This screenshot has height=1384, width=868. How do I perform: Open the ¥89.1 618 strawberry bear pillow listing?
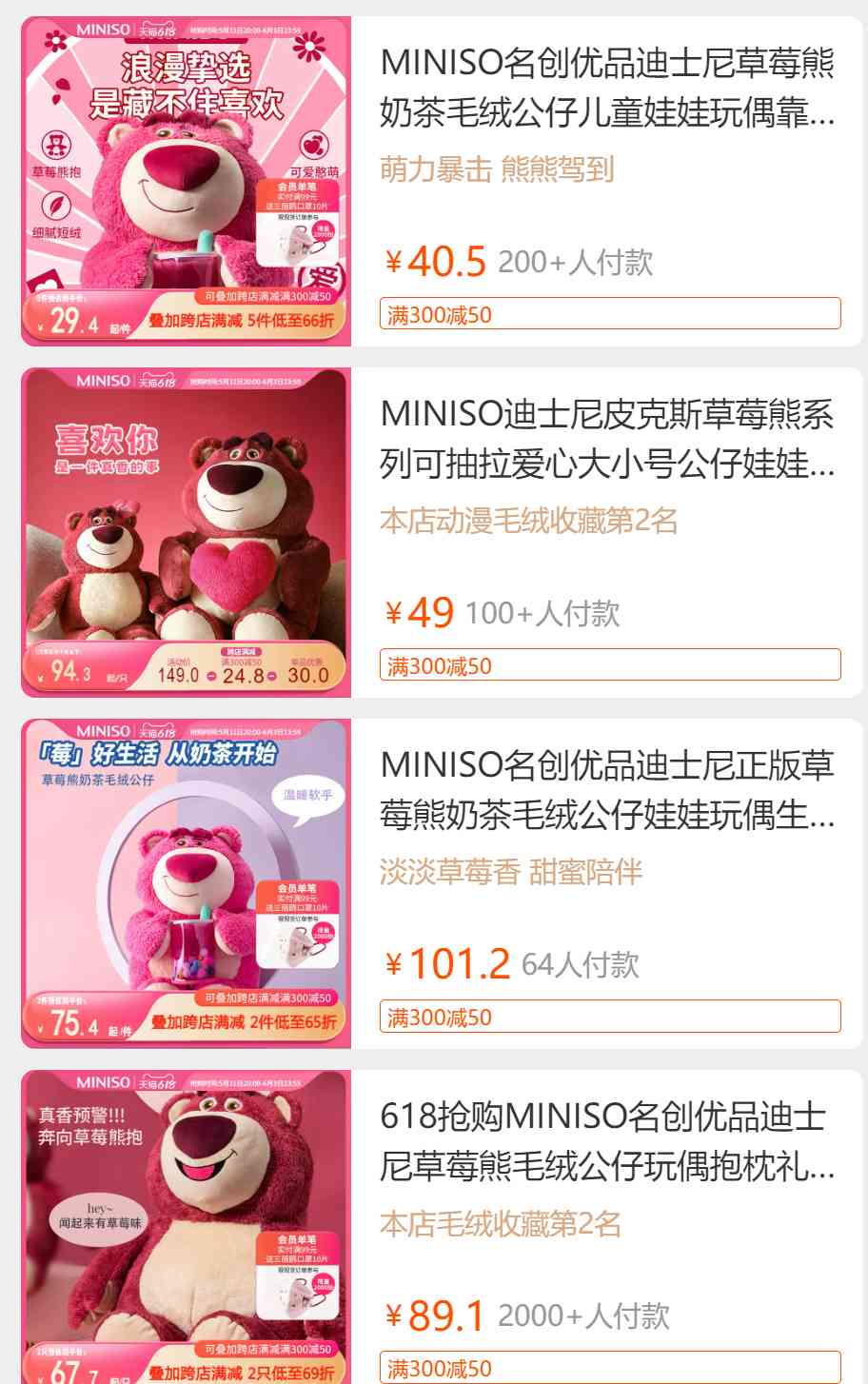coord(607,1141)
